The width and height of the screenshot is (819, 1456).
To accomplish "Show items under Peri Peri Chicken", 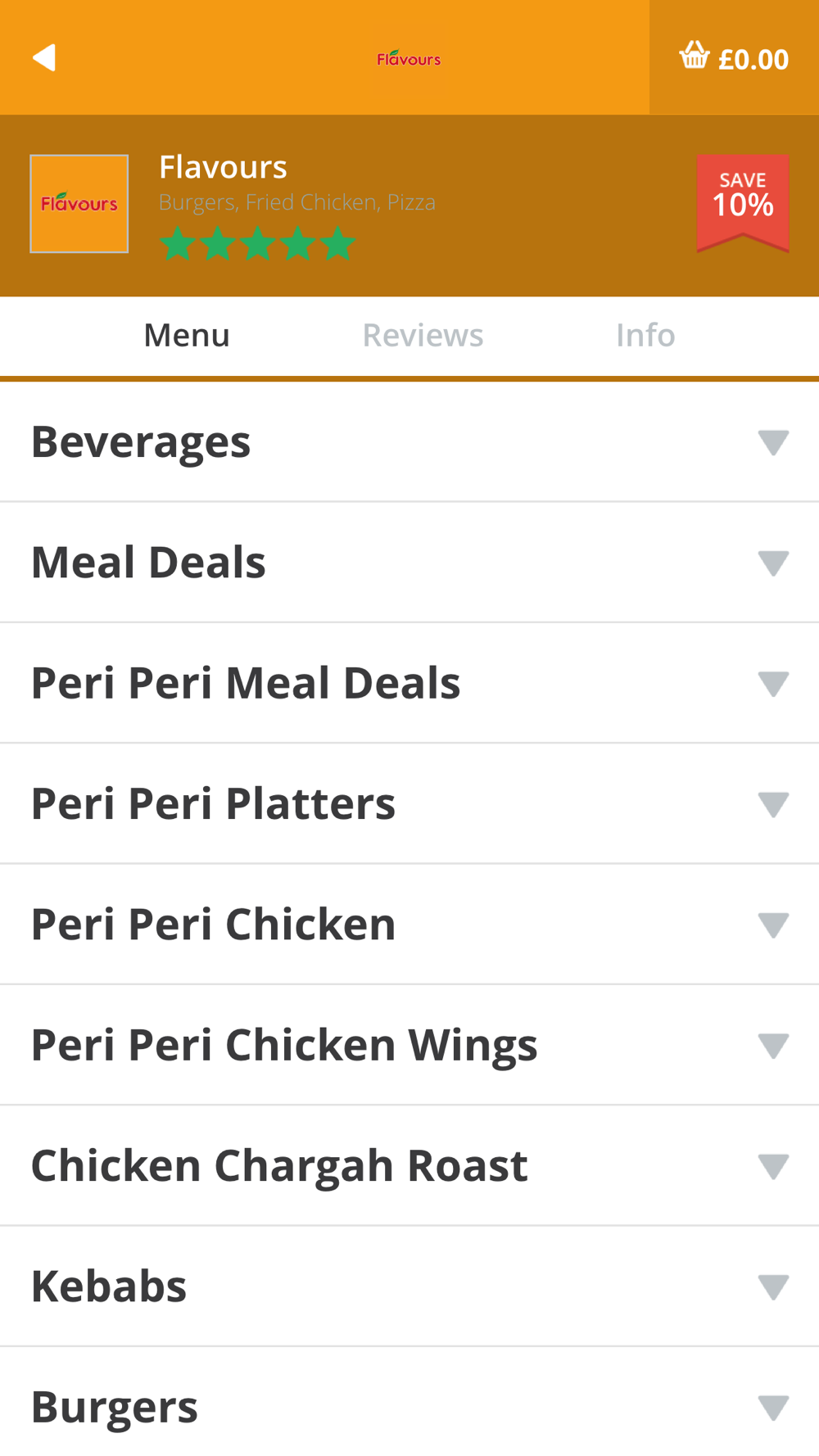I will [409, 925].
